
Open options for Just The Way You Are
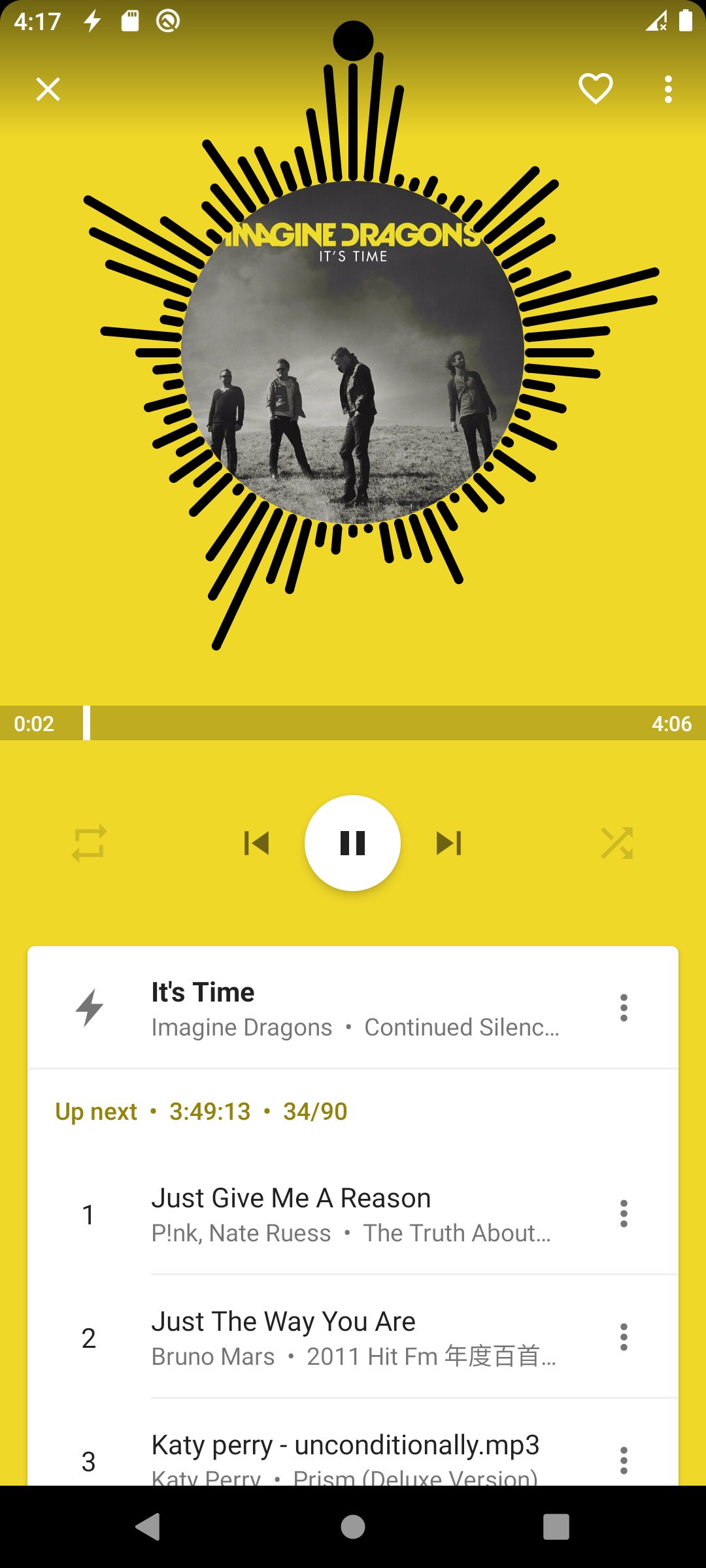coord(624,1337)
